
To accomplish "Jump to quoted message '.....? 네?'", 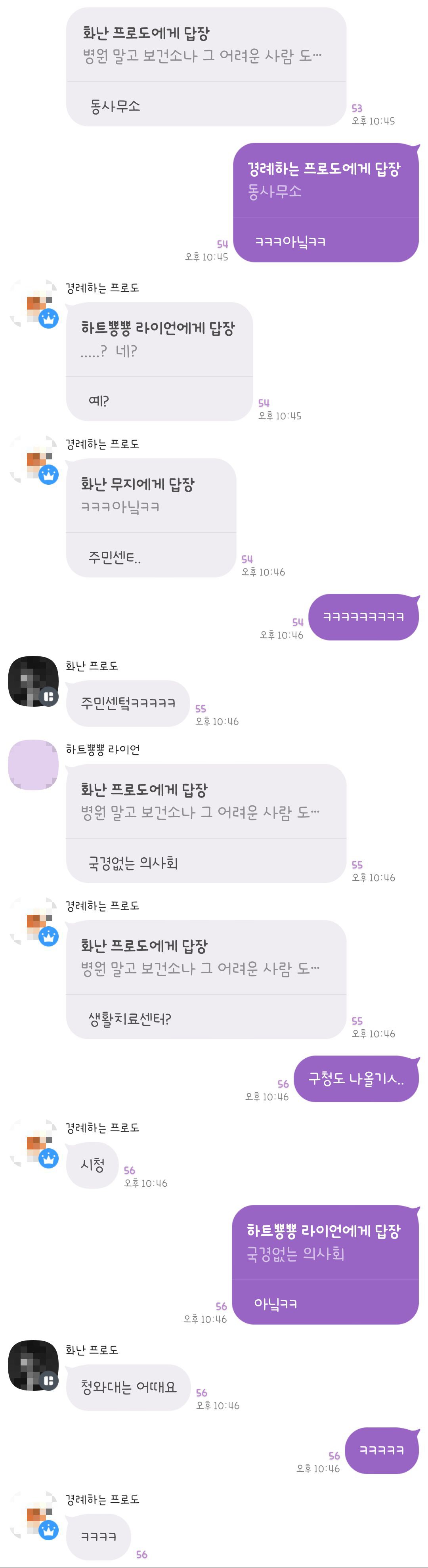I will pos(158,340).
